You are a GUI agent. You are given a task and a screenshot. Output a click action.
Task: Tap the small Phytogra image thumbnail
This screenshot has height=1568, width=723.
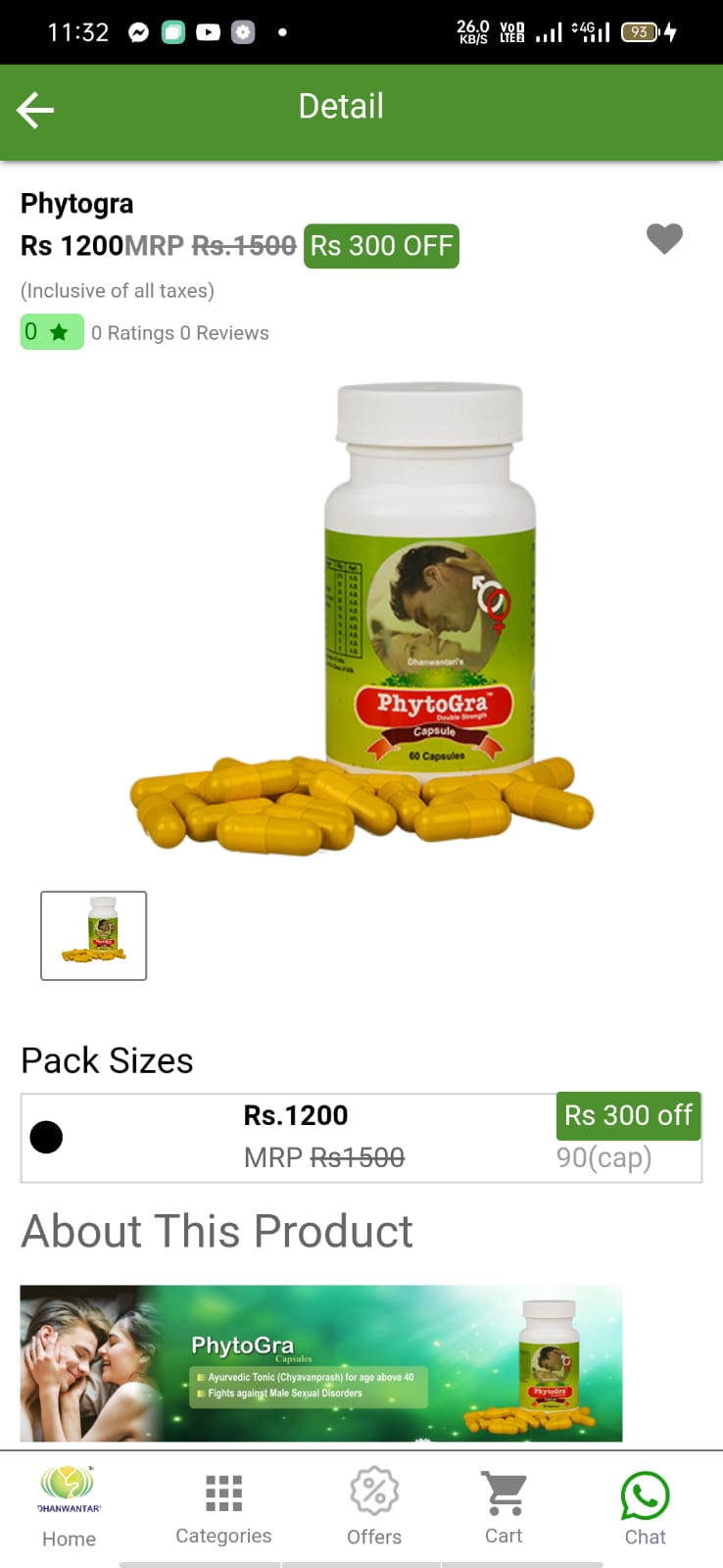[x=93, y=935]
